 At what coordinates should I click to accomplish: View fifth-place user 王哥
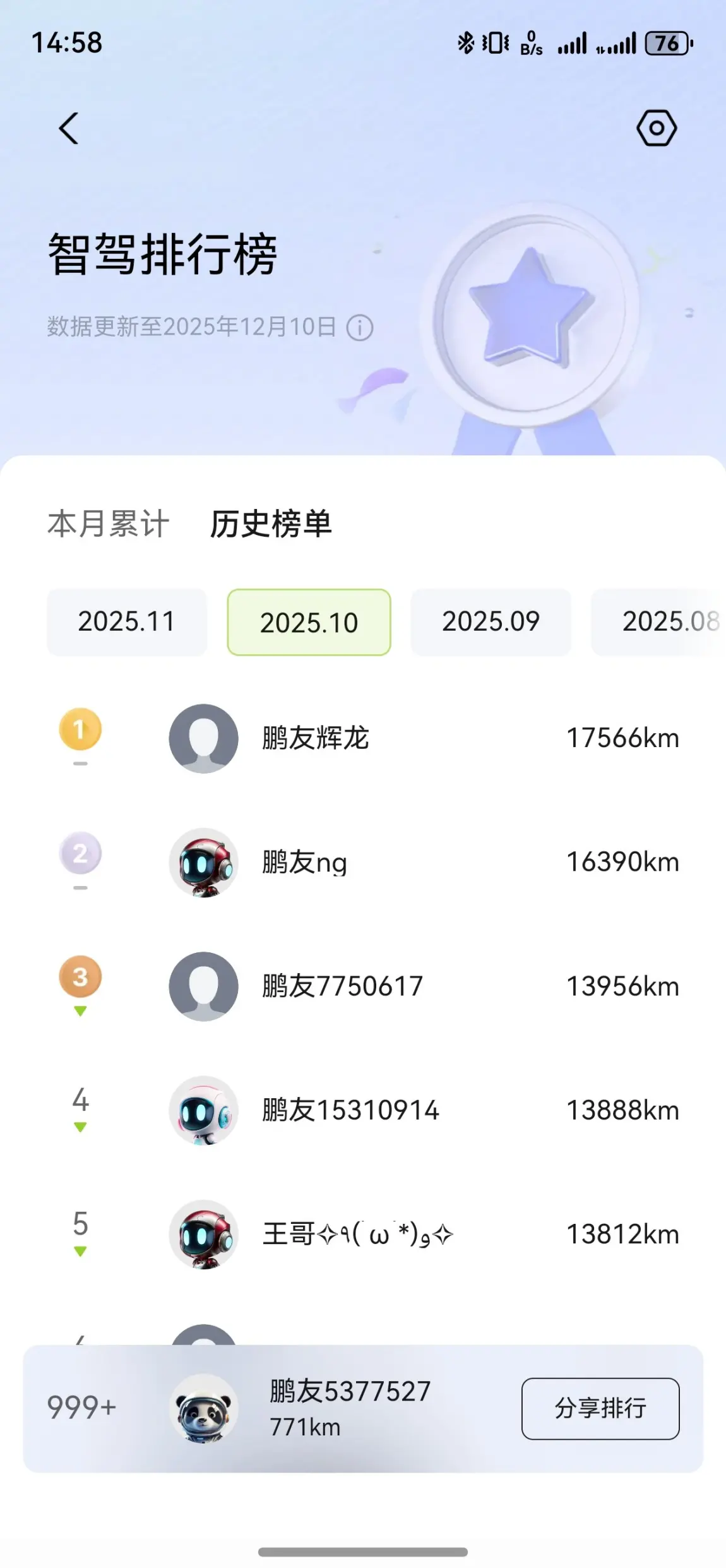tap(357, 1234)
